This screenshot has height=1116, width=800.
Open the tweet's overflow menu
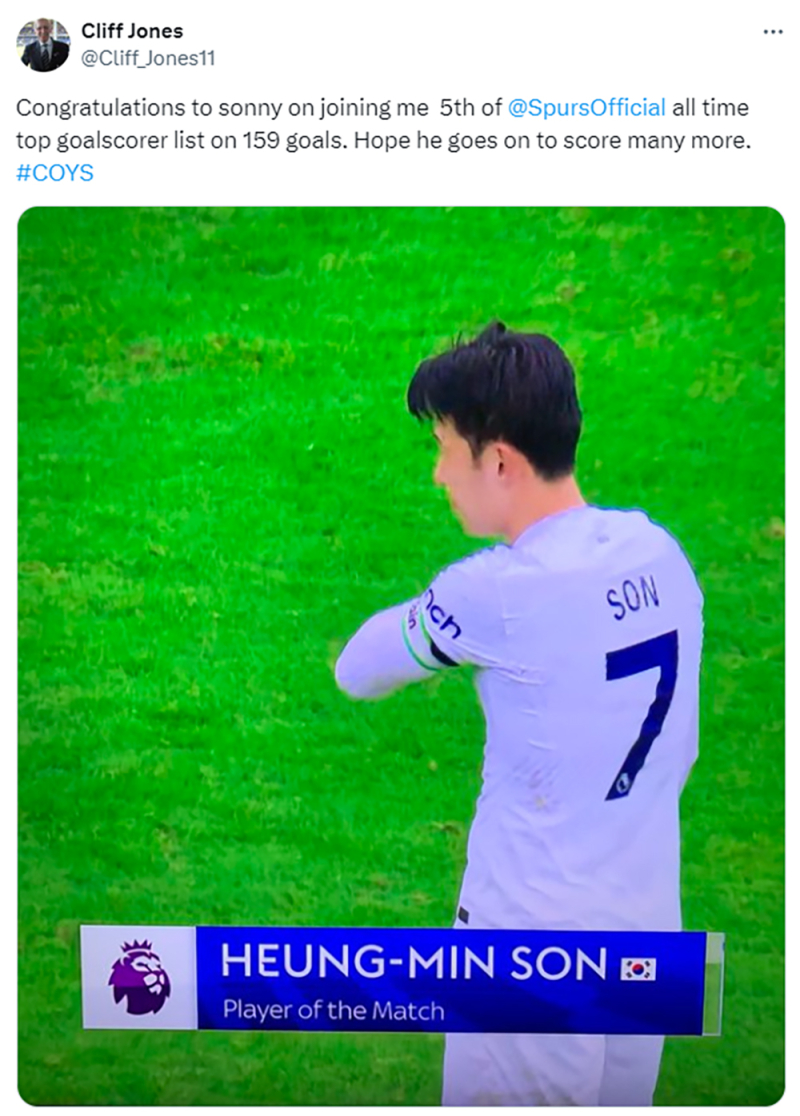pyautogui.click(x=773, y=32)
